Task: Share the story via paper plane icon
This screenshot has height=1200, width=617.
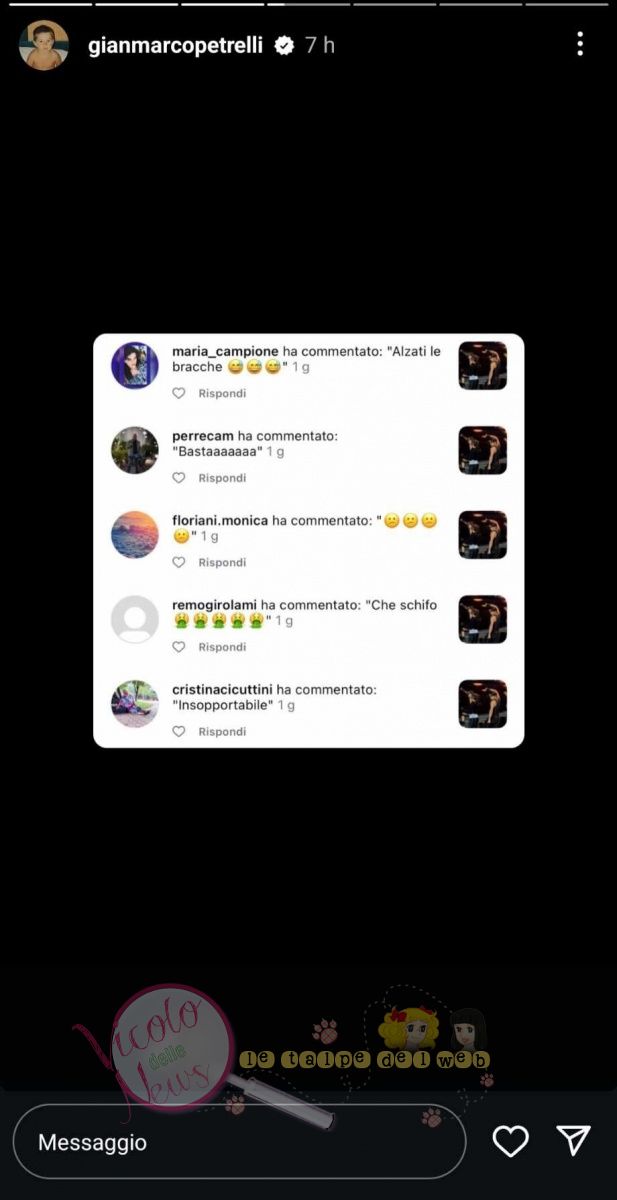Action: tap(573, 1140)
